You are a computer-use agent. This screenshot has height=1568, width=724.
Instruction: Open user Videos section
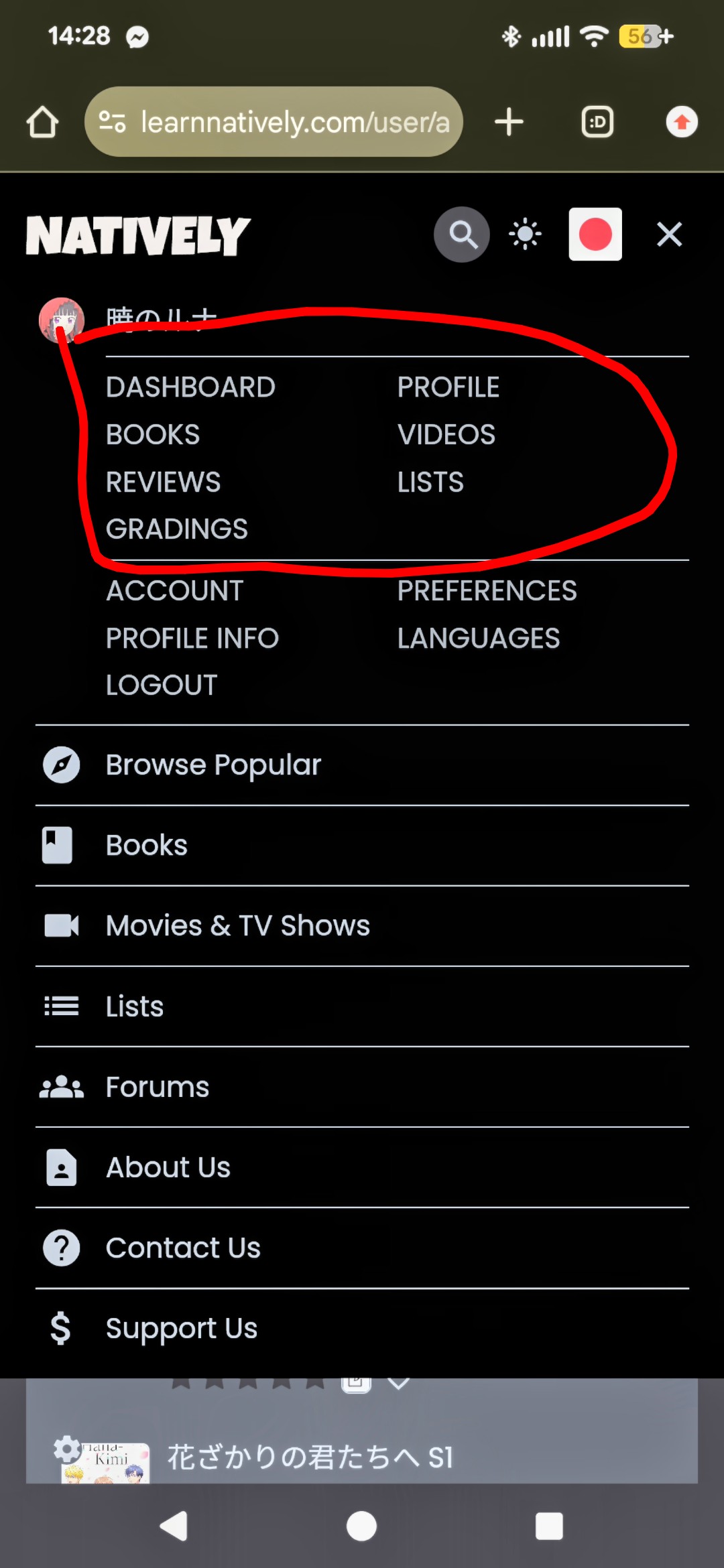point(446,435)
